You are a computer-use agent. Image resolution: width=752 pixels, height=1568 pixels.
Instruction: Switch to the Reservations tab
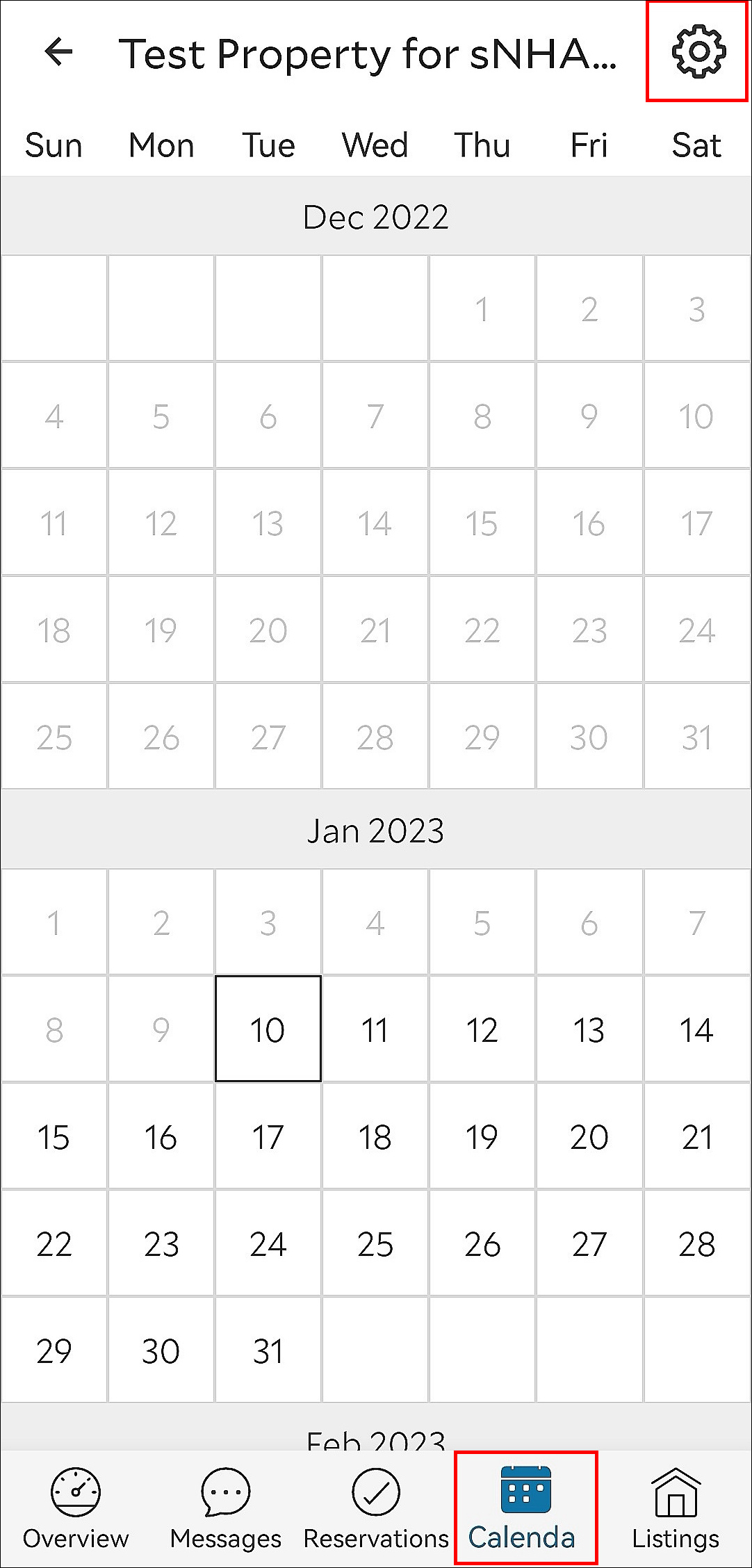[x=375, y=1508]
